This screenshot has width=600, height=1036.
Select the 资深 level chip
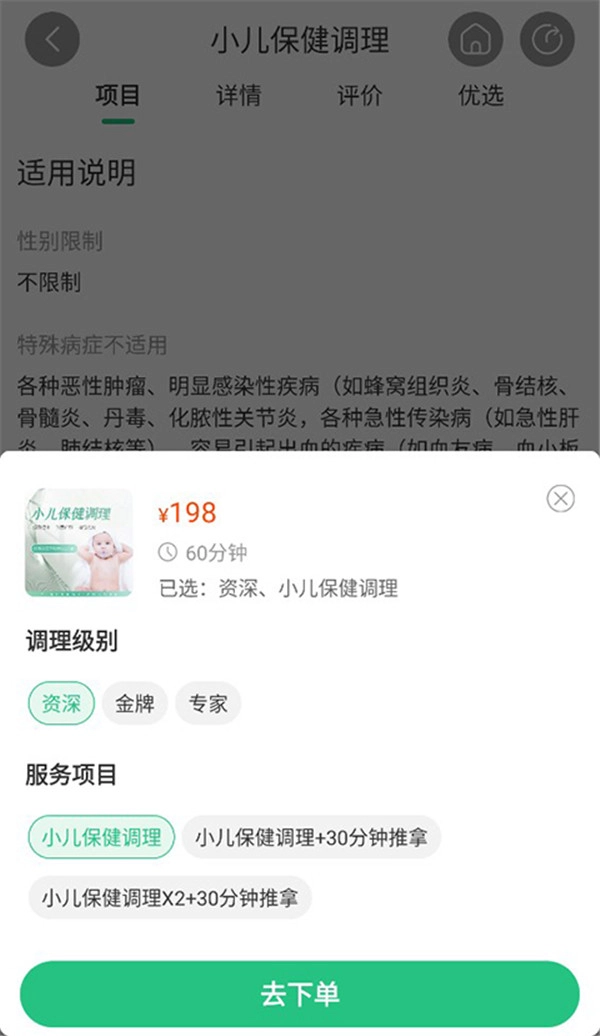pos(61,704)
